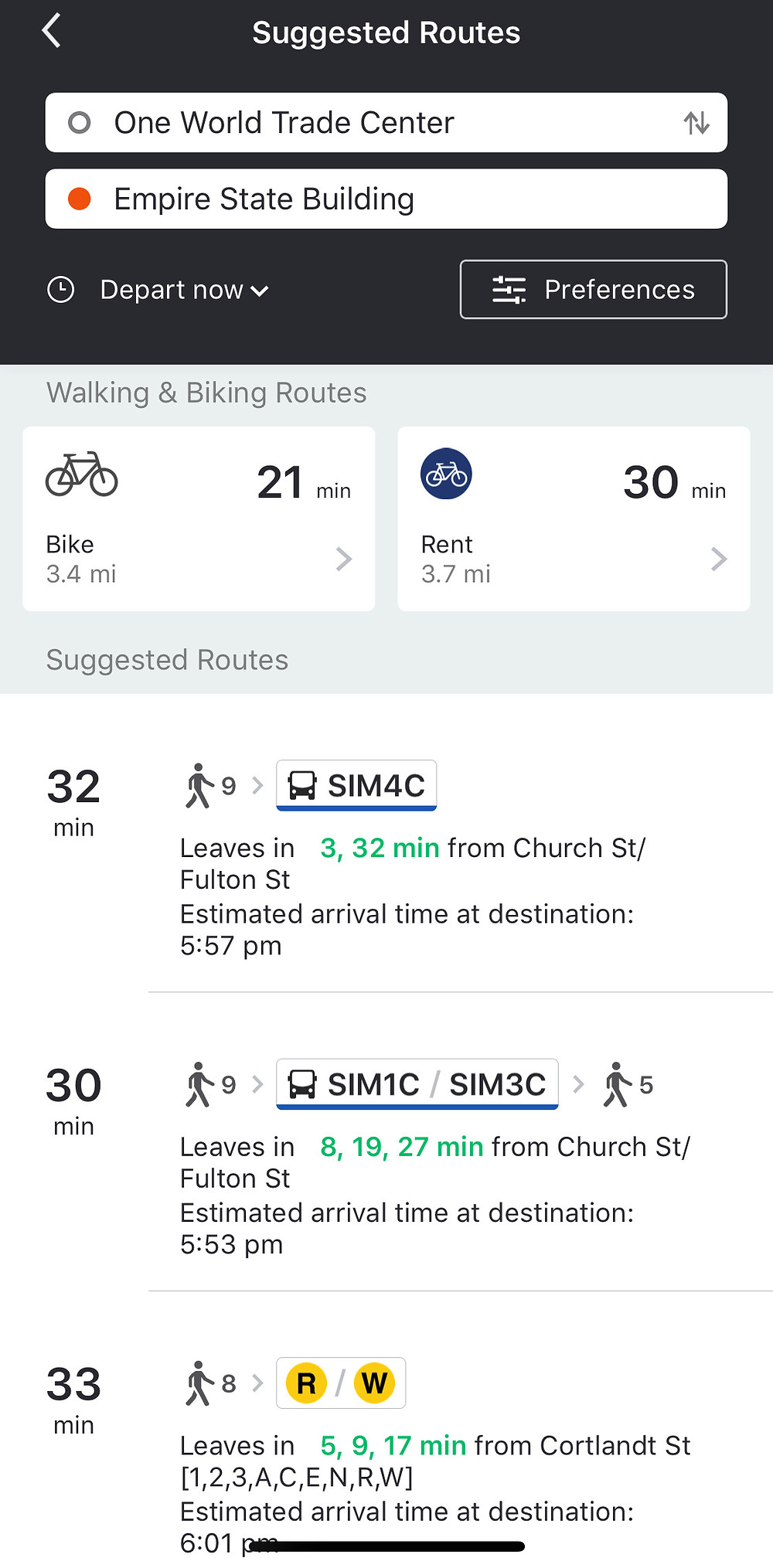Edit the Empire State Building destination field
Image resolution: width=773 pixels, height=1568 pixels.
click(386, 199)
